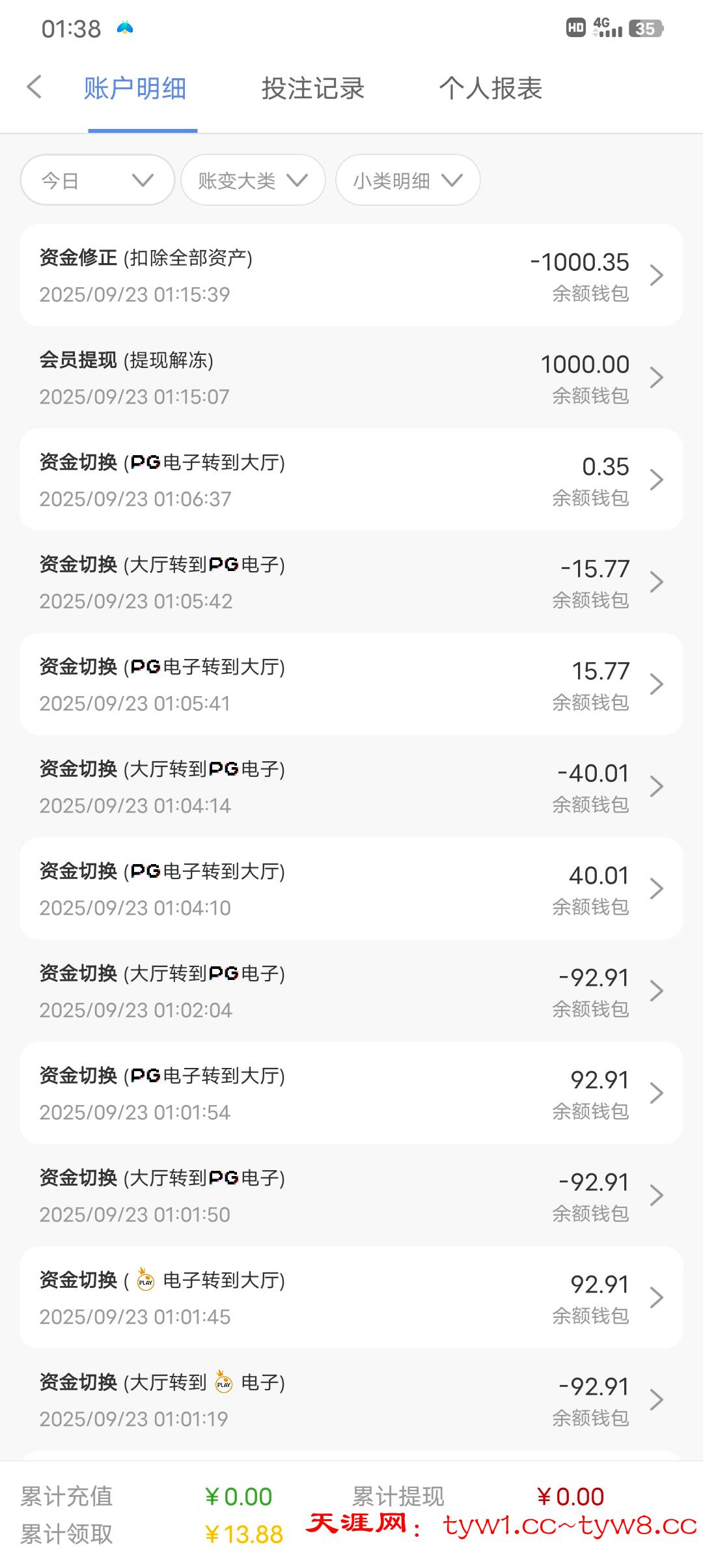Open the record dated 01:02:04
The image size is (703, 1568).
pos(351,990)
